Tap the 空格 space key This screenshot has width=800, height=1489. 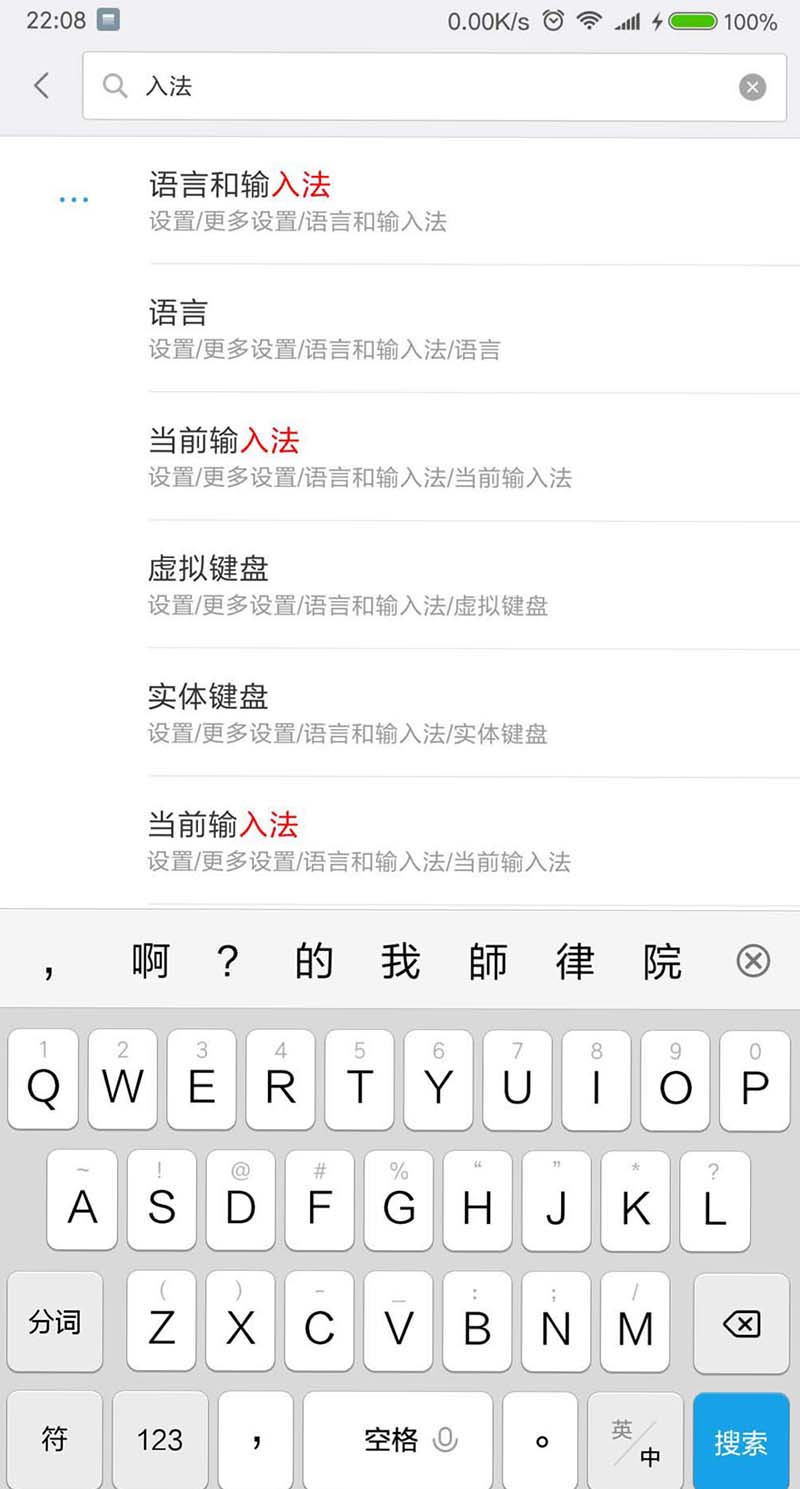[x=398, y=1440]
